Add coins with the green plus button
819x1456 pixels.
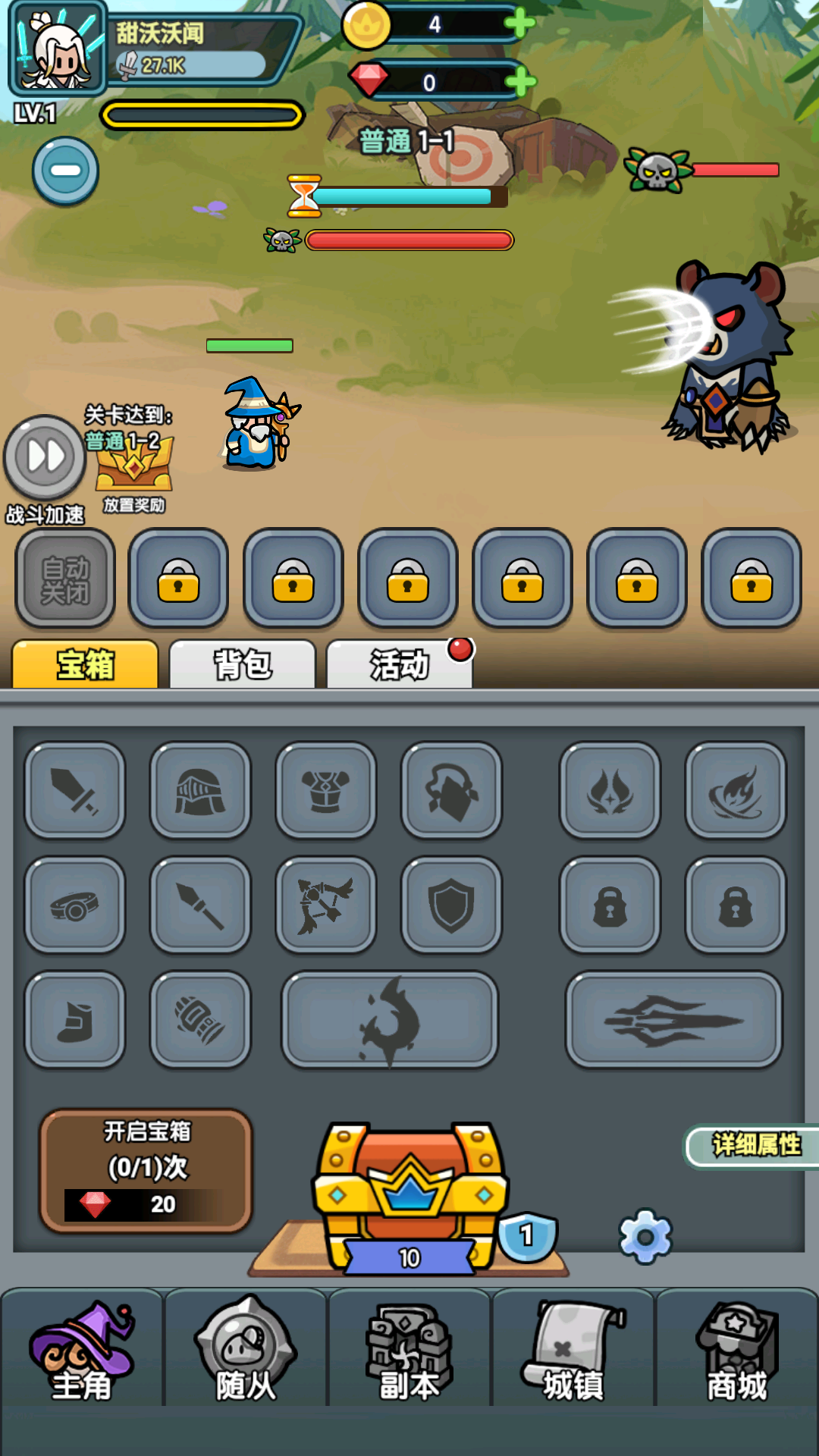tap(520, 22)
